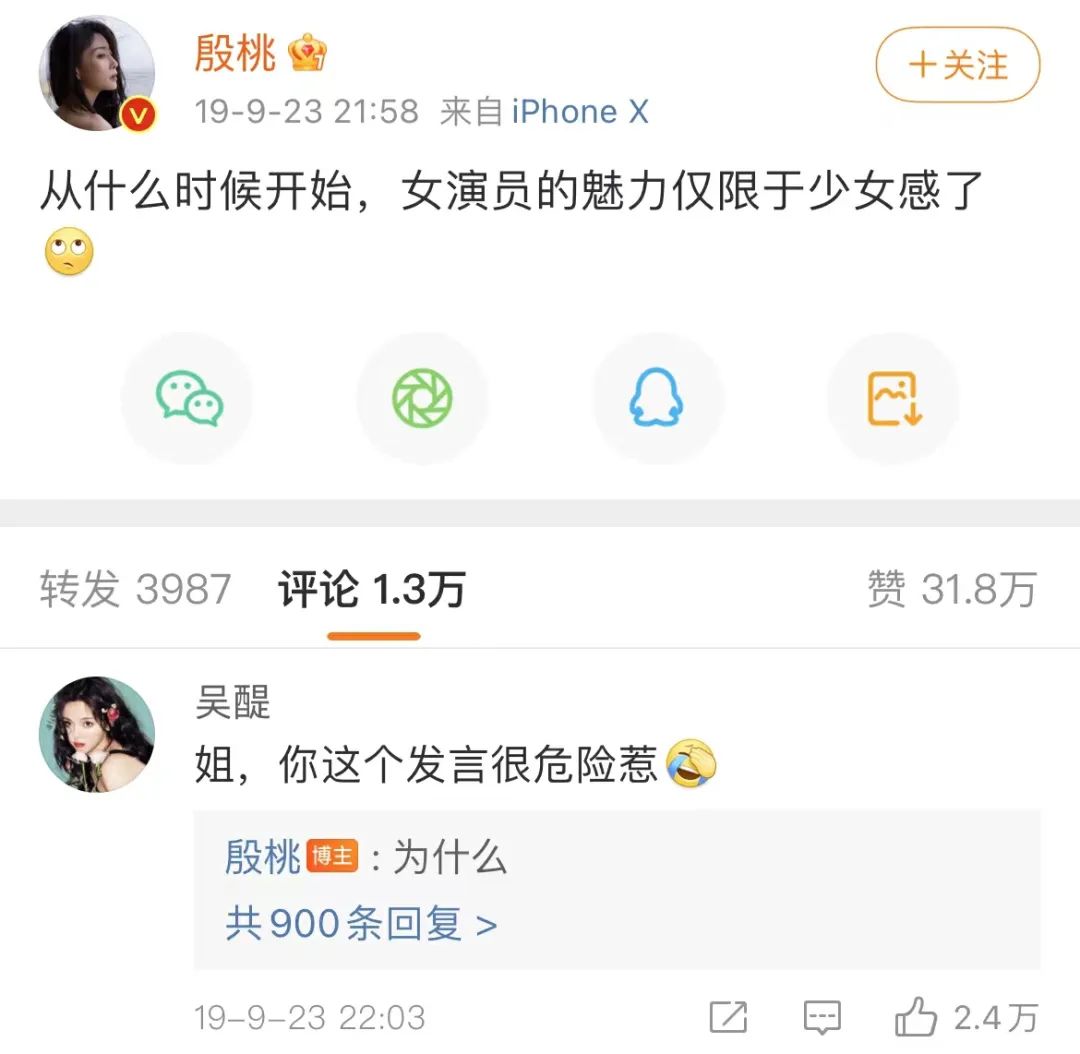Expand 共900条回复 replies

coord(361,923)
